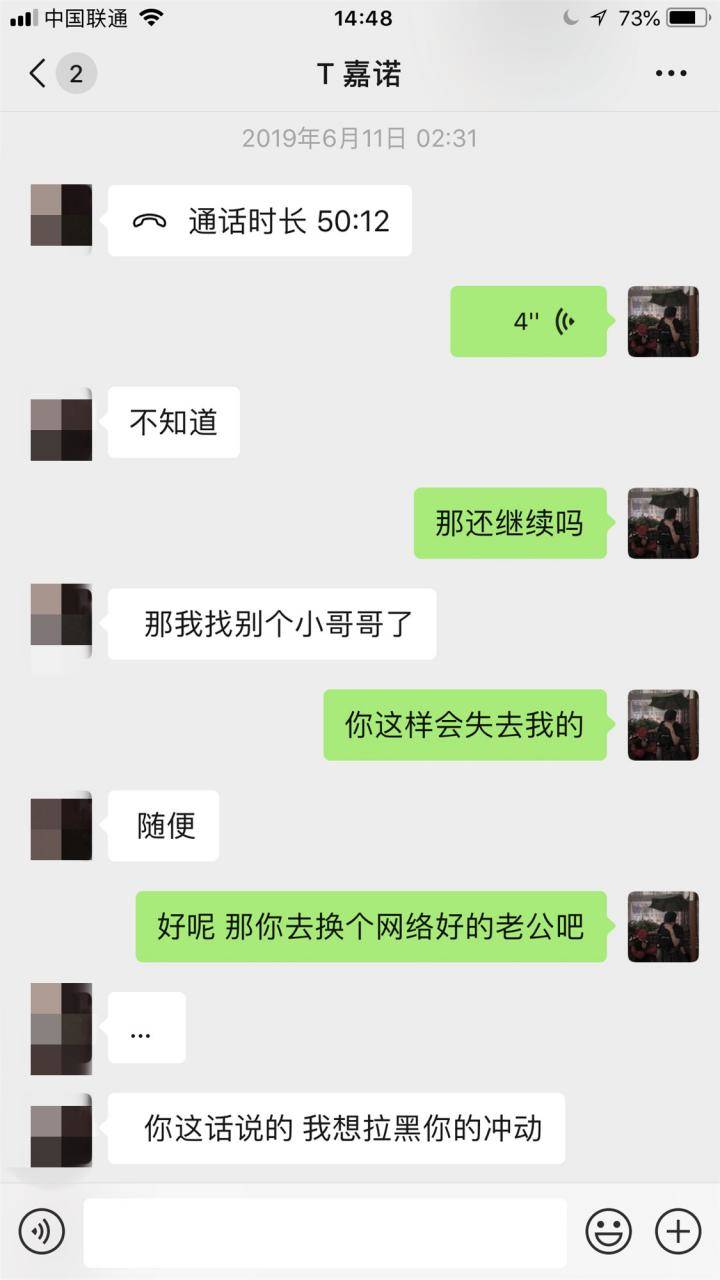
Task: Tap the plus icon for more attachments
Action: tap(678, 1232)
